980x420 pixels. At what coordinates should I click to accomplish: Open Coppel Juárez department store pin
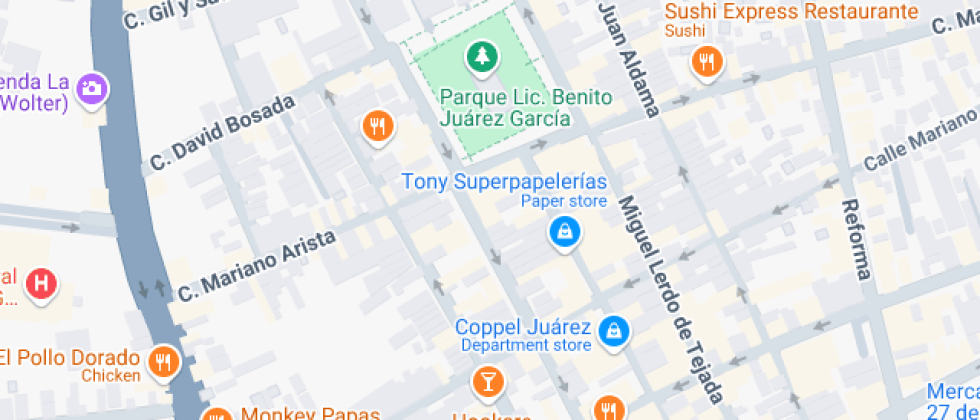pos(614,329)
